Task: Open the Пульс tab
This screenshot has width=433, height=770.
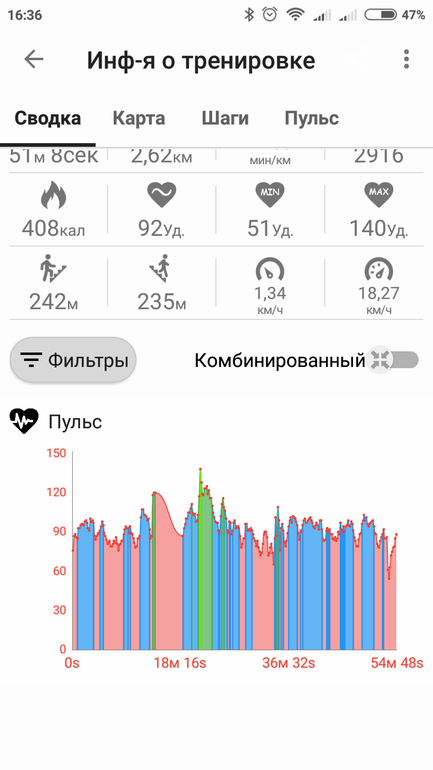Action: pyautogui.click(x=312, y=118)
